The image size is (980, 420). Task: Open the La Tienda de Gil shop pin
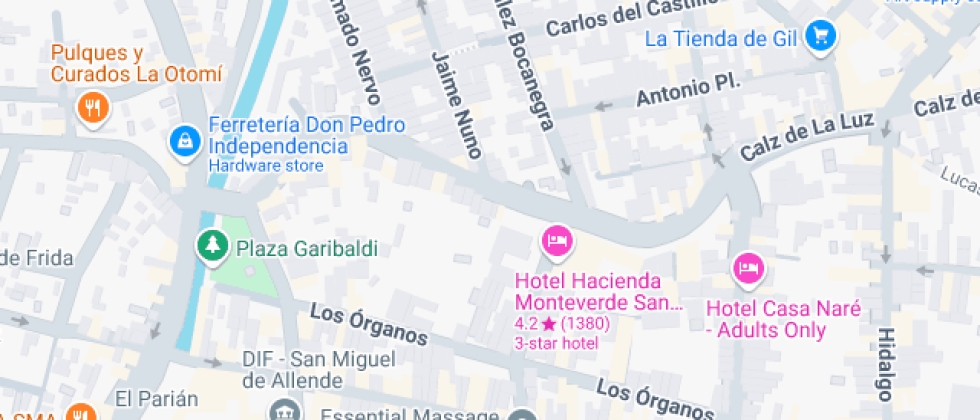[x=821, y=38]
